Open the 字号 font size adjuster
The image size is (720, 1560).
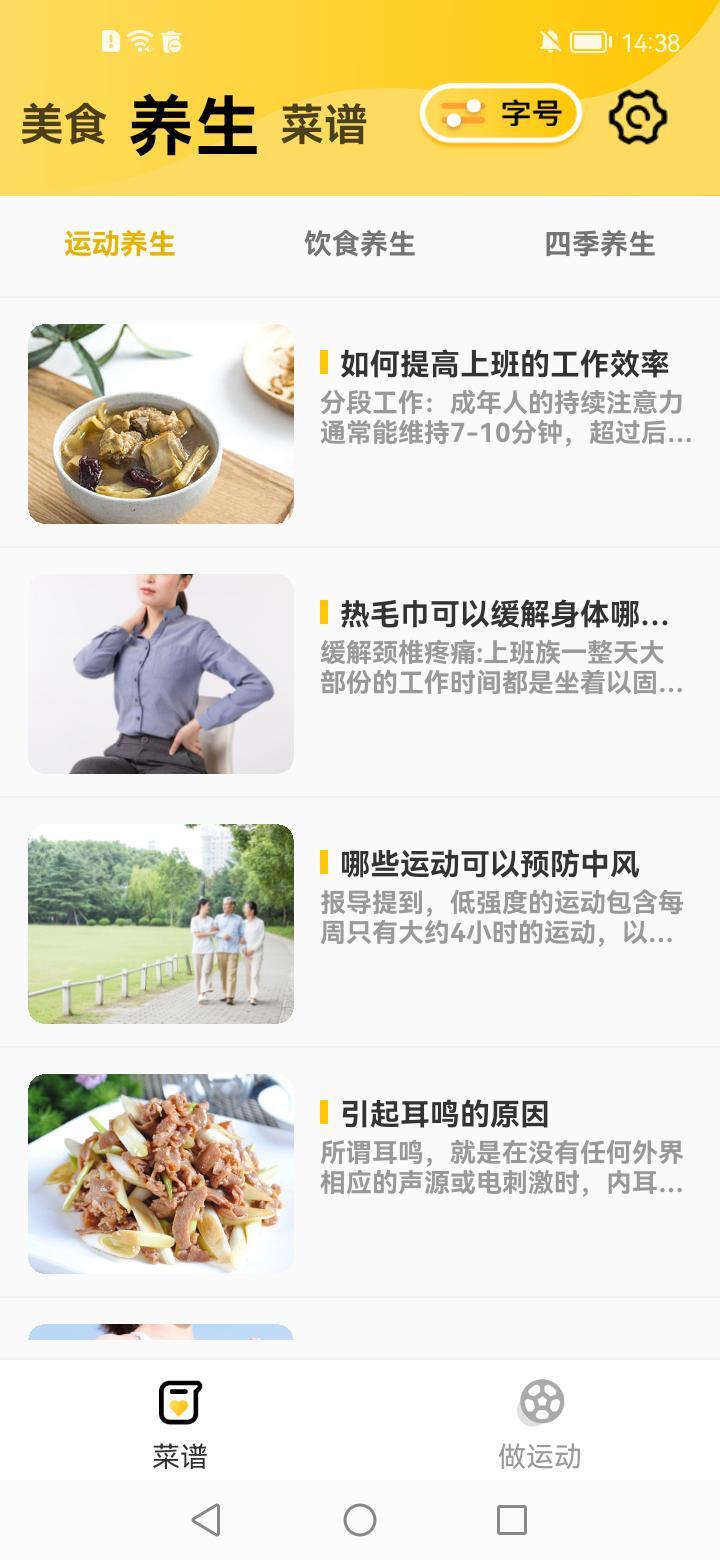coord(500,114)
